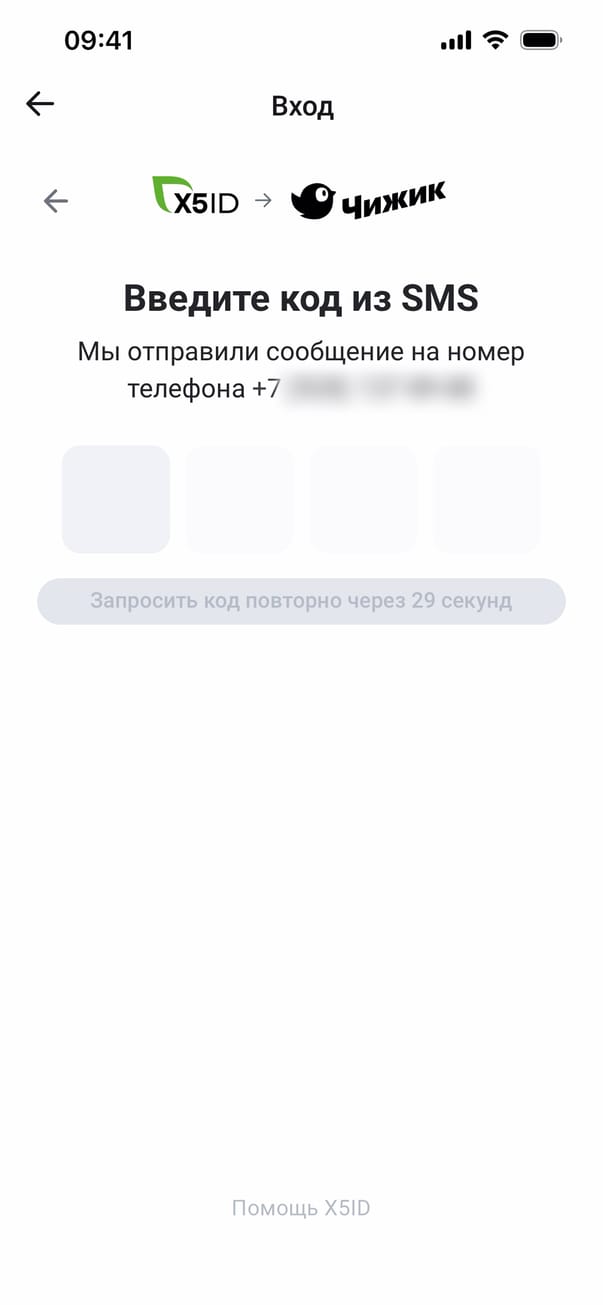Tap the gray back arrow beside X5ID logo

click(56, 201)
